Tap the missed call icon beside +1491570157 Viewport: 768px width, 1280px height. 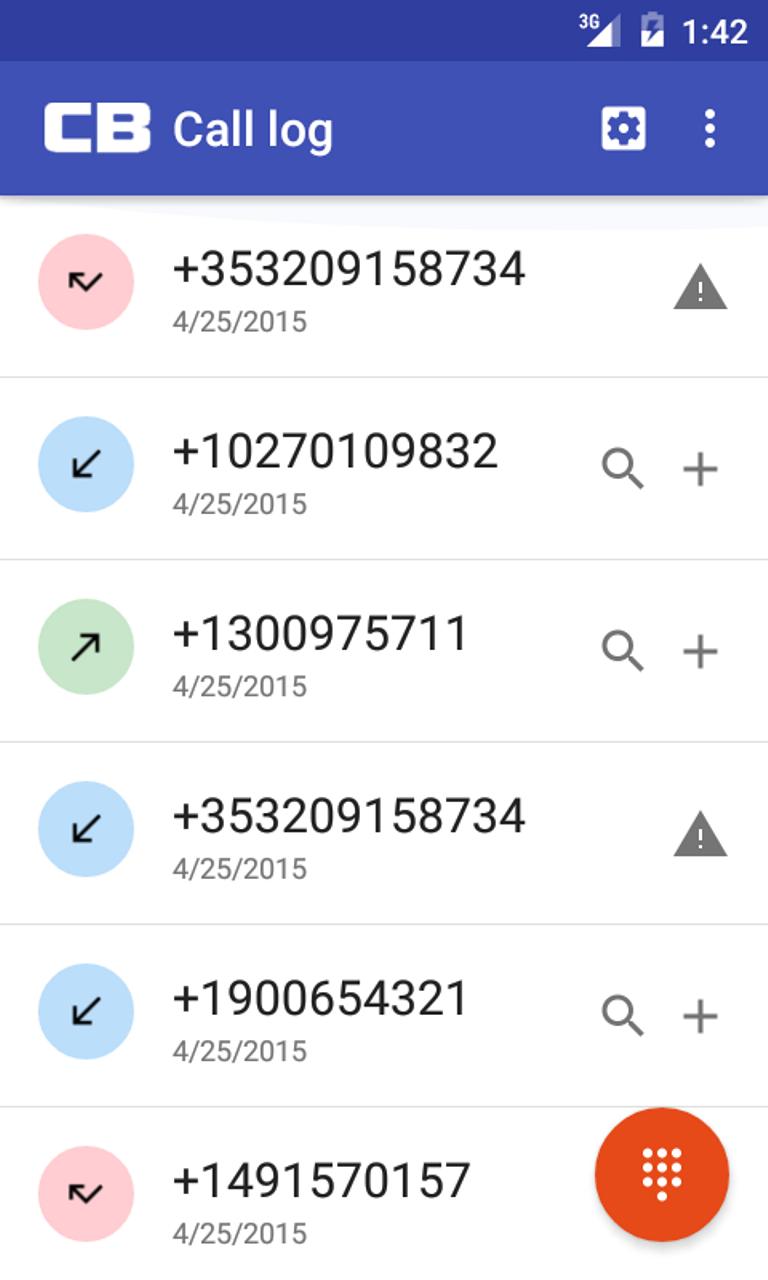click(x=86, y=1194)
